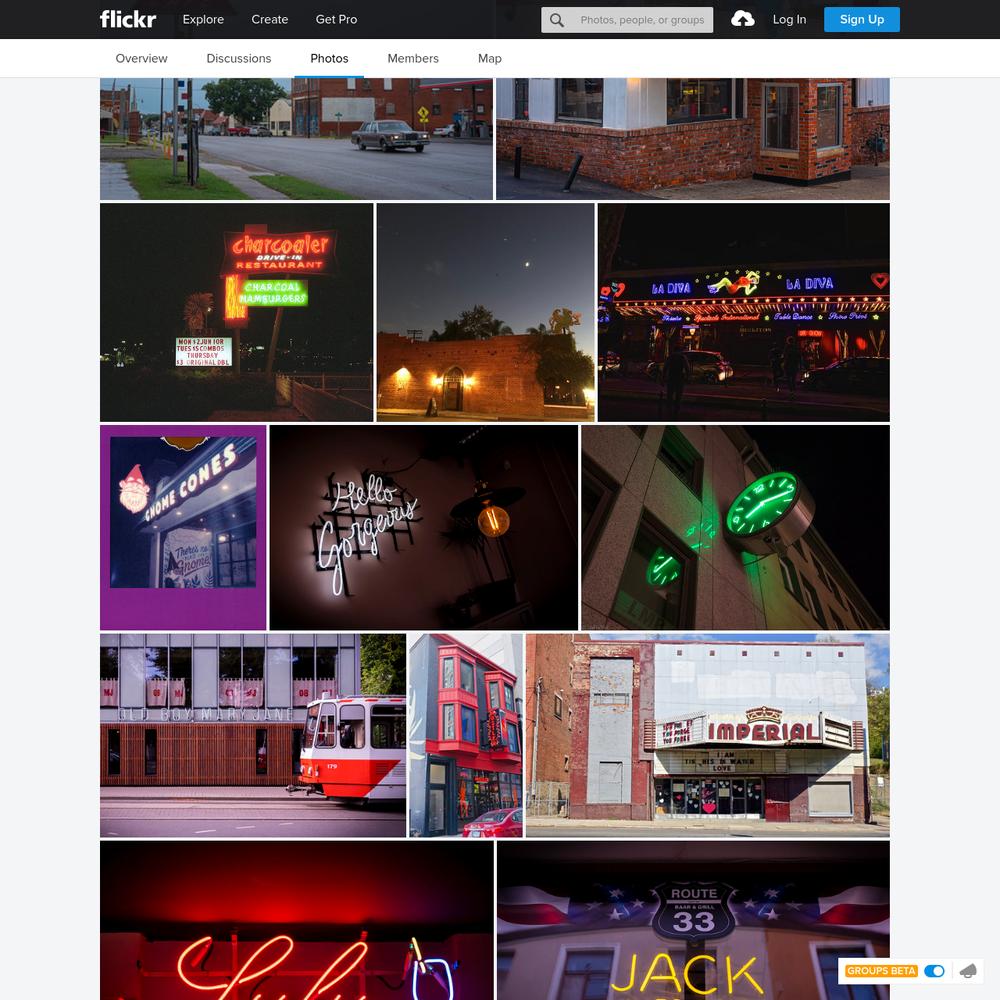Open the Log In page
Image resolution: width=1000 pixels, height=1000 pixels.
tap(789, 19)
